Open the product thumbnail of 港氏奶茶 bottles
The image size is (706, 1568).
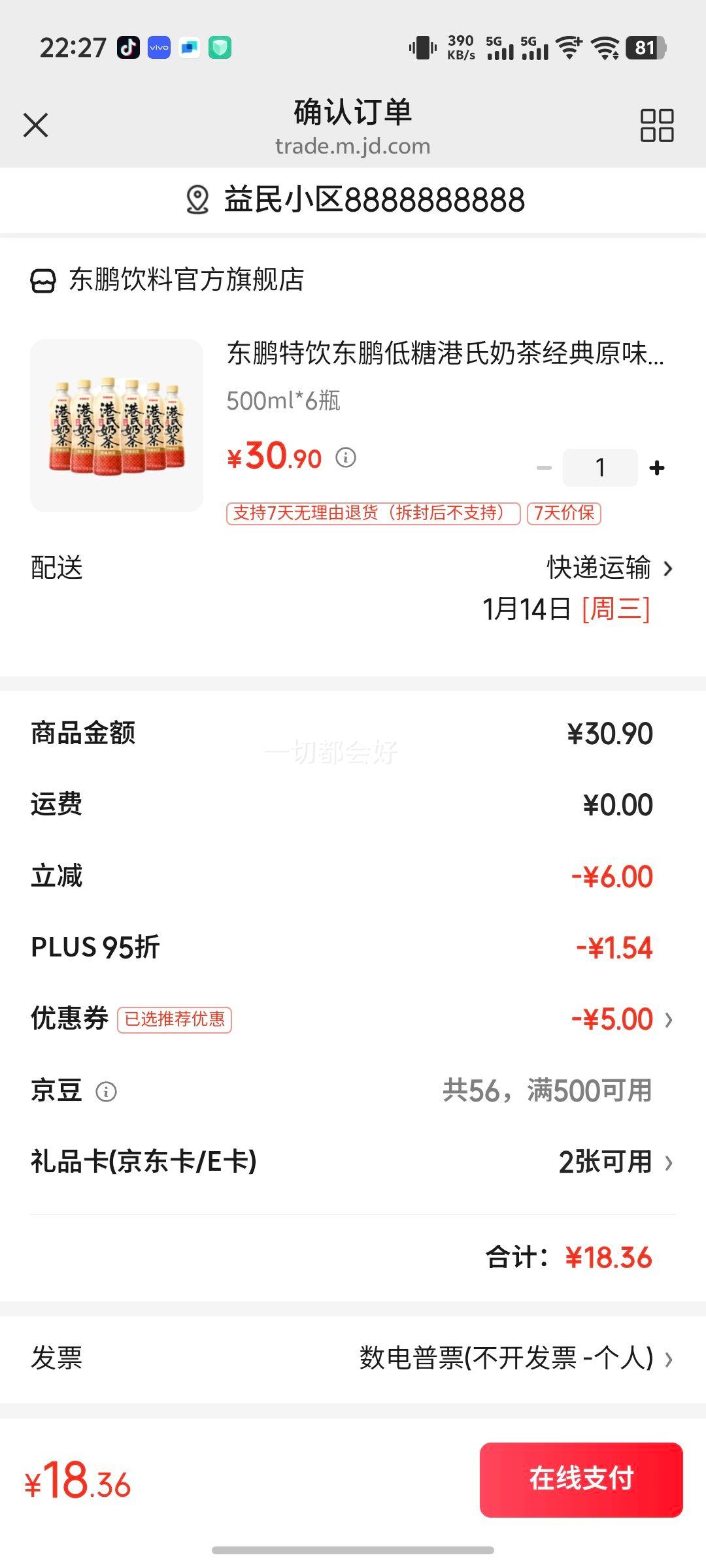coord(116,423)
